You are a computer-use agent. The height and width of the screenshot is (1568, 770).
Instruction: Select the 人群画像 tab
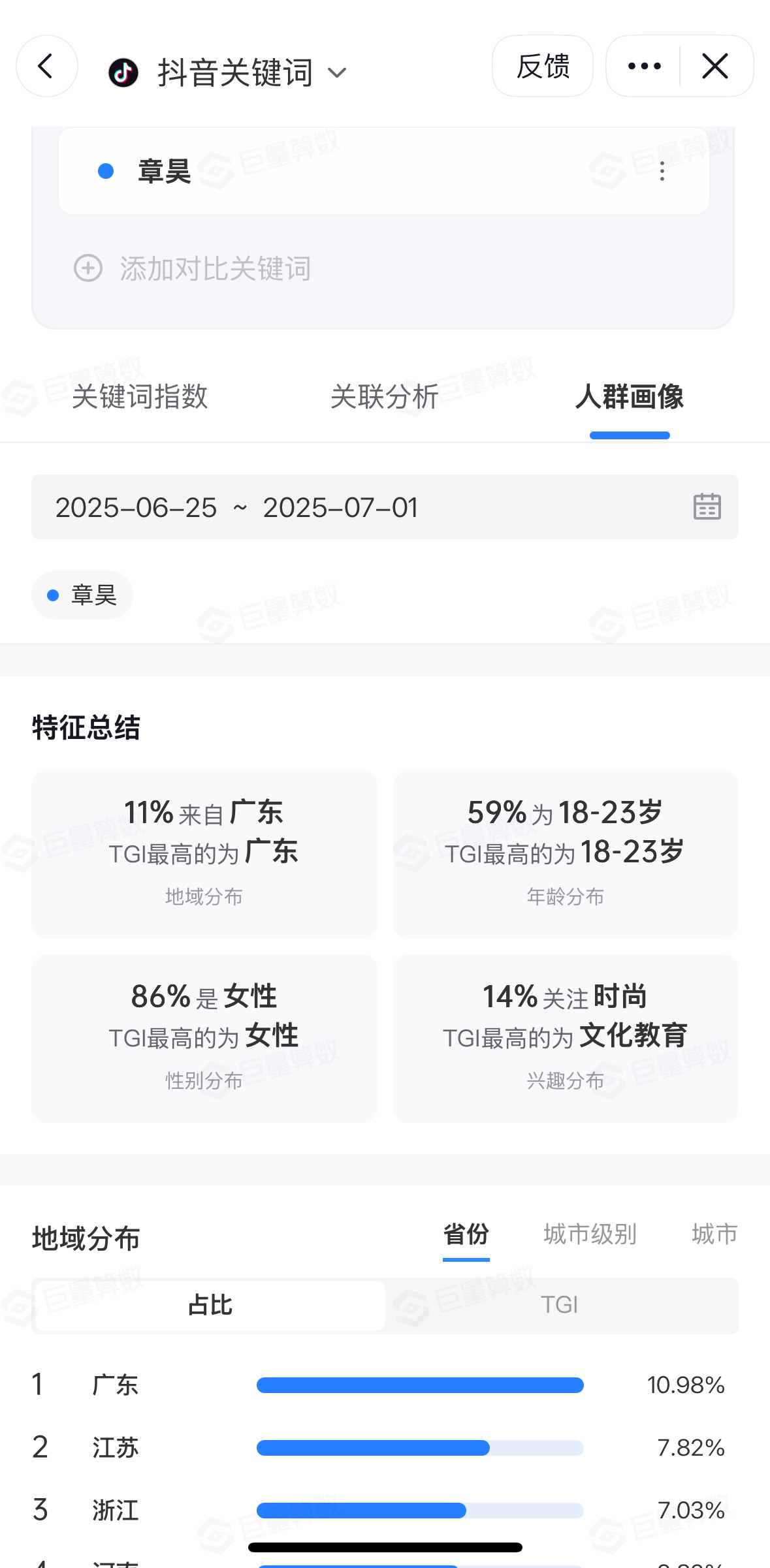click(x=630, y=396)
